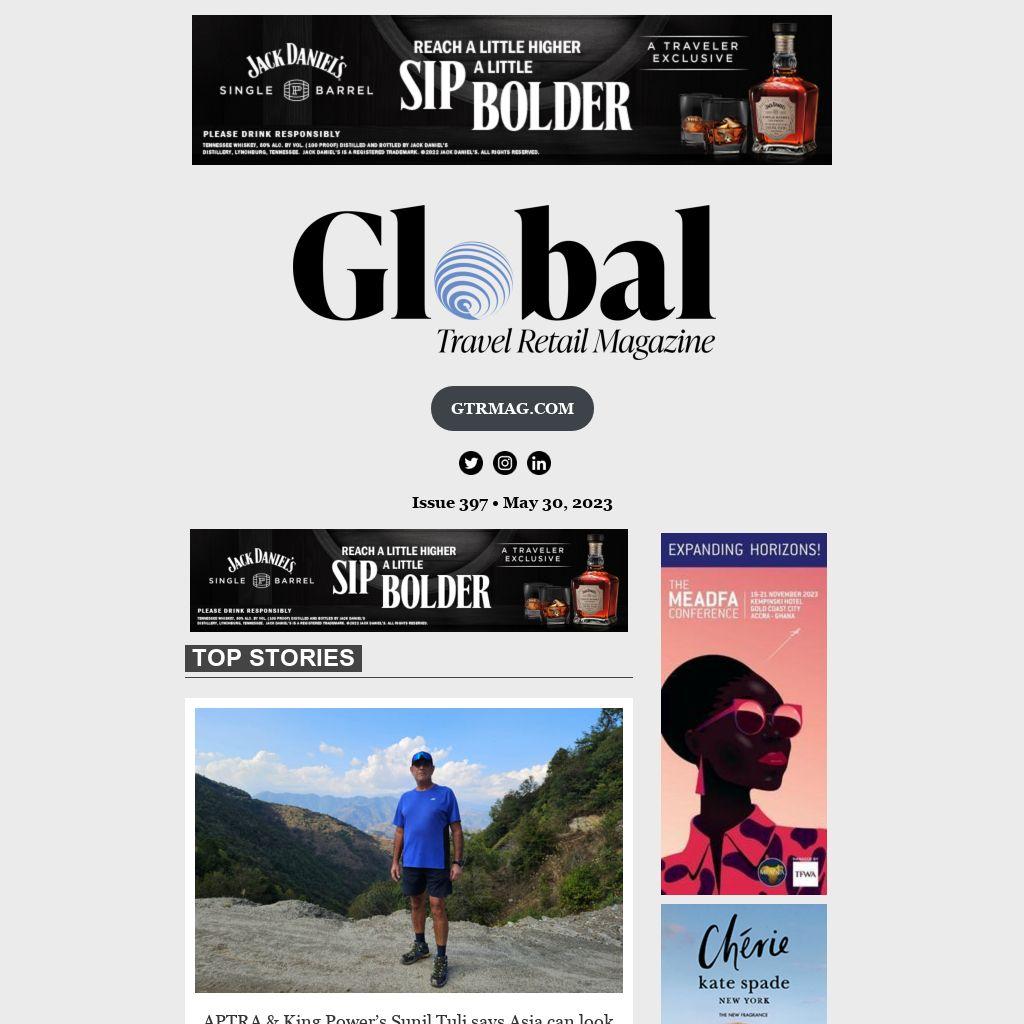The width and height of the screenshot is (1024, 1024).
Task: Open the top Jack Daniel's banner ad
Action: click(x=511, y=90)
